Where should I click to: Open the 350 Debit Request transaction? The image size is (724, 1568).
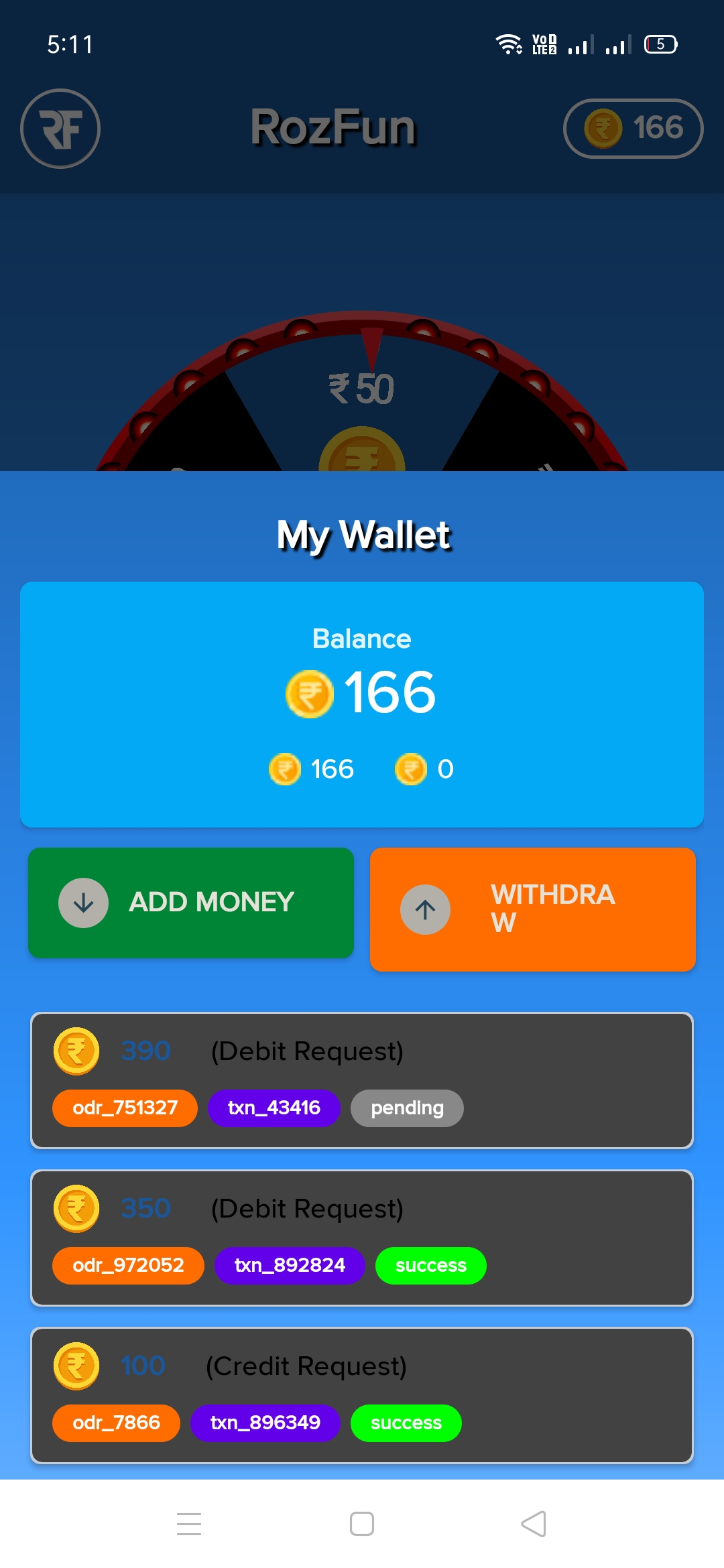362,1237
